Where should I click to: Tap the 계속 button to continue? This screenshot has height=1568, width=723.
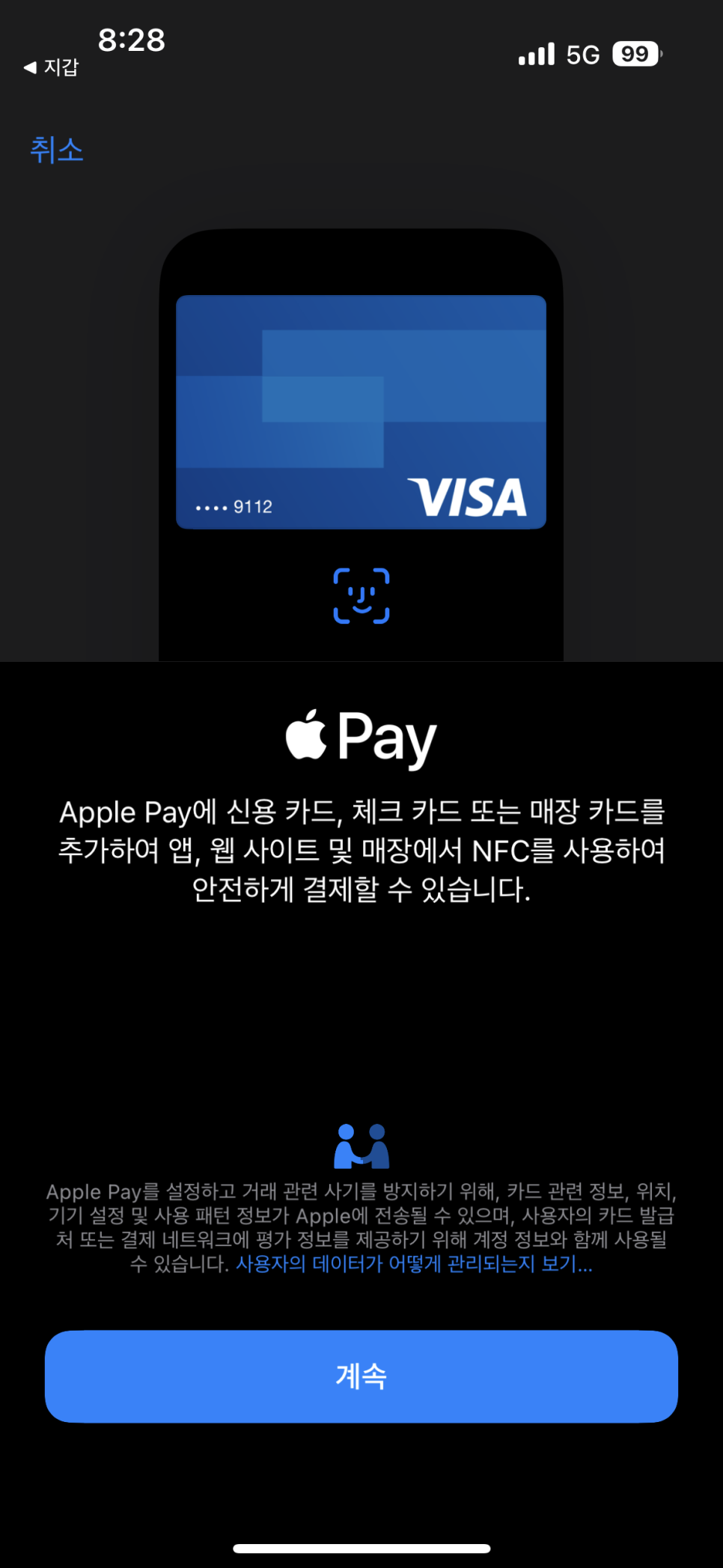click(361, 1376)
